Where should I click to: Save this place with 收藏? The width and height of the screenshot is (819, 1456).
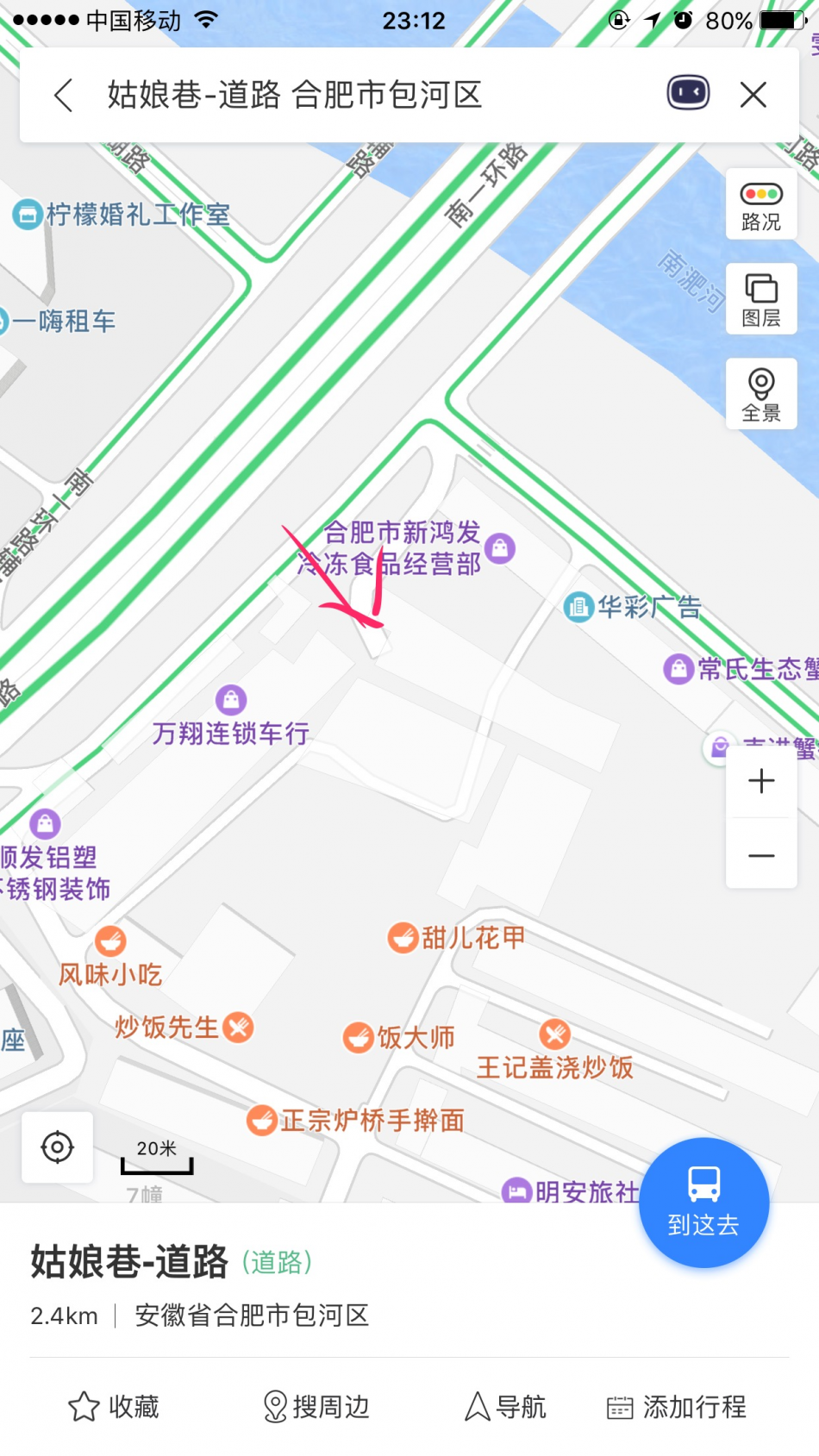click(x=114, y=1407)
